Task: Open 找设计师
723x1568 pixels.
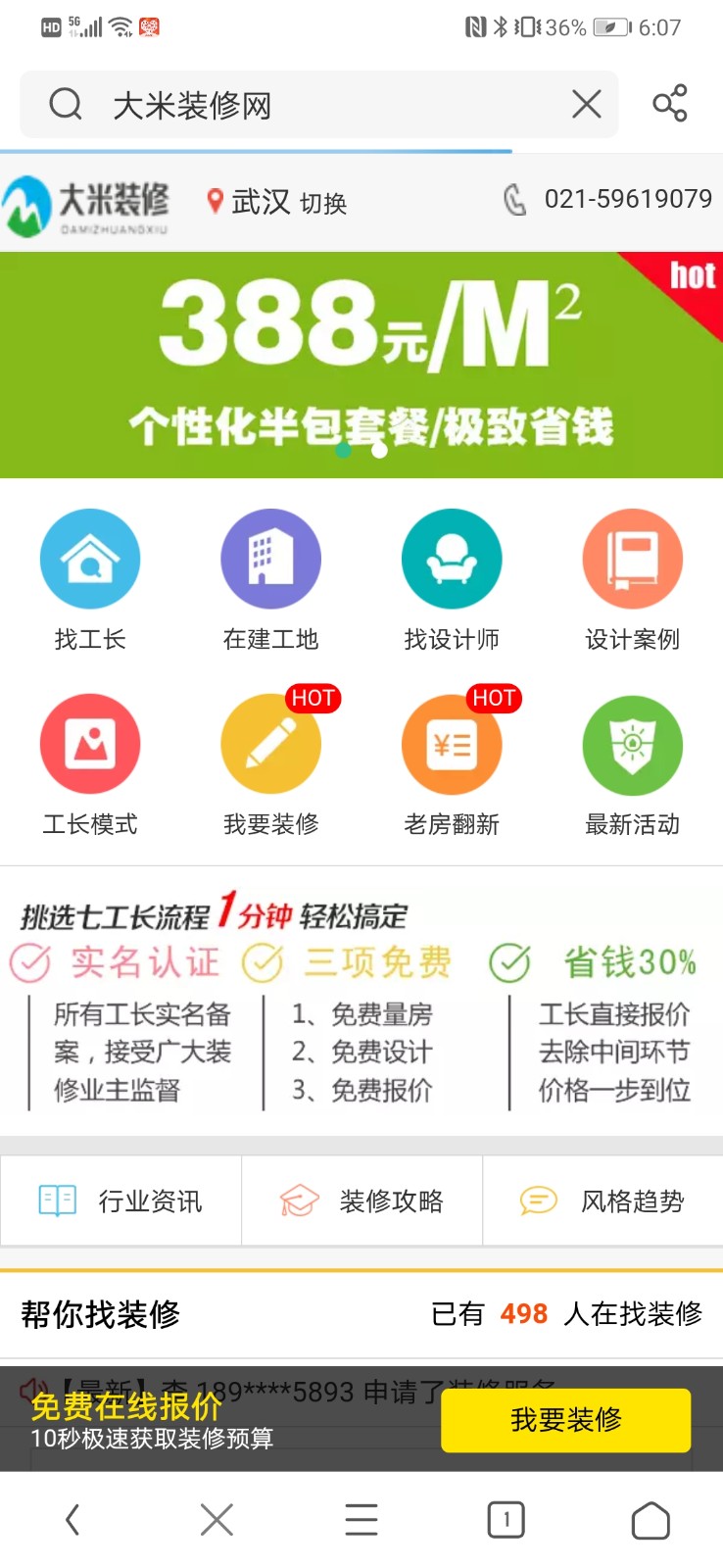Action: 452,580
